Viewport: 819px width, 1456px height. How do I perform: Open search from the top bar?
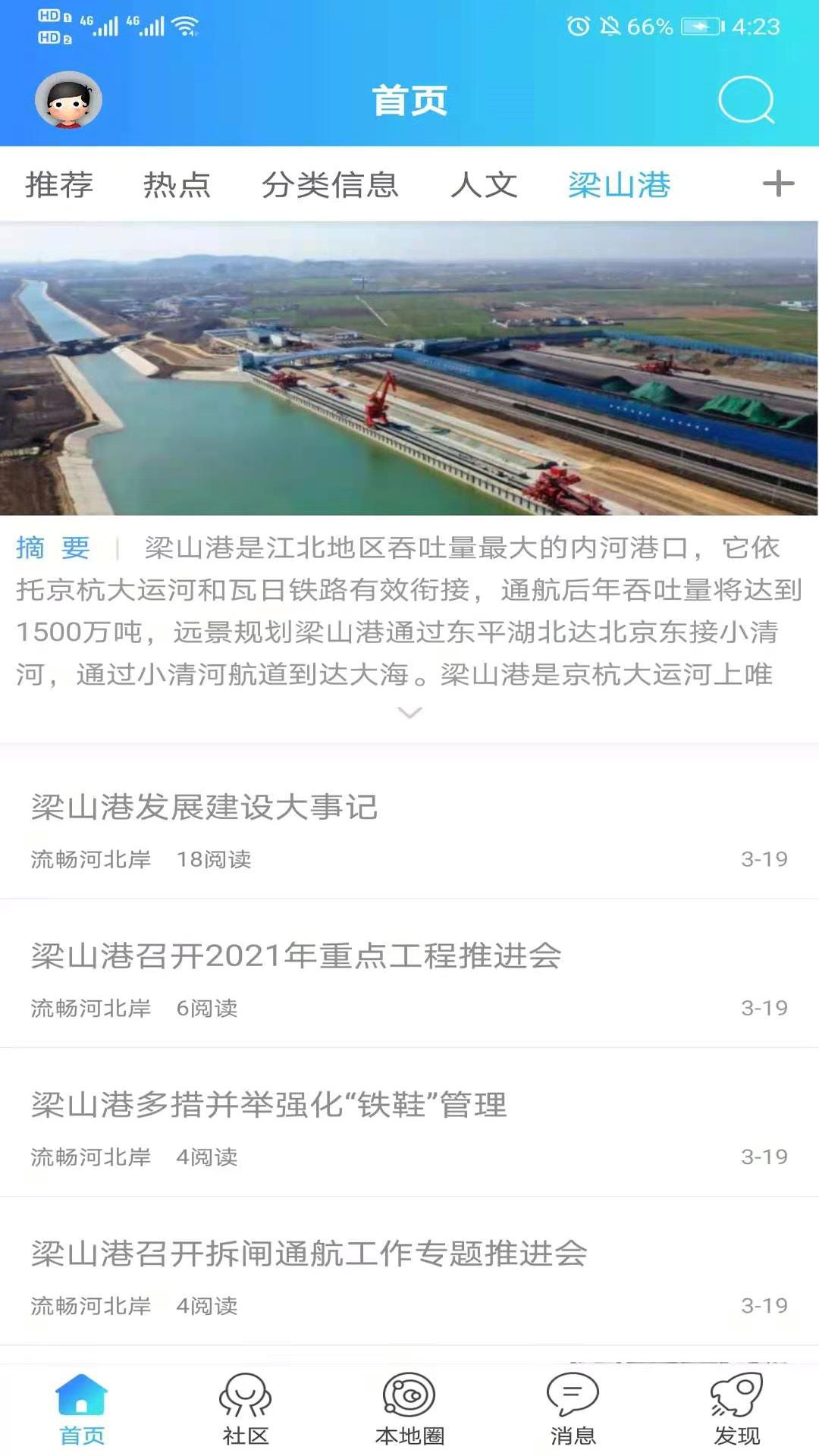coord(747,101)
